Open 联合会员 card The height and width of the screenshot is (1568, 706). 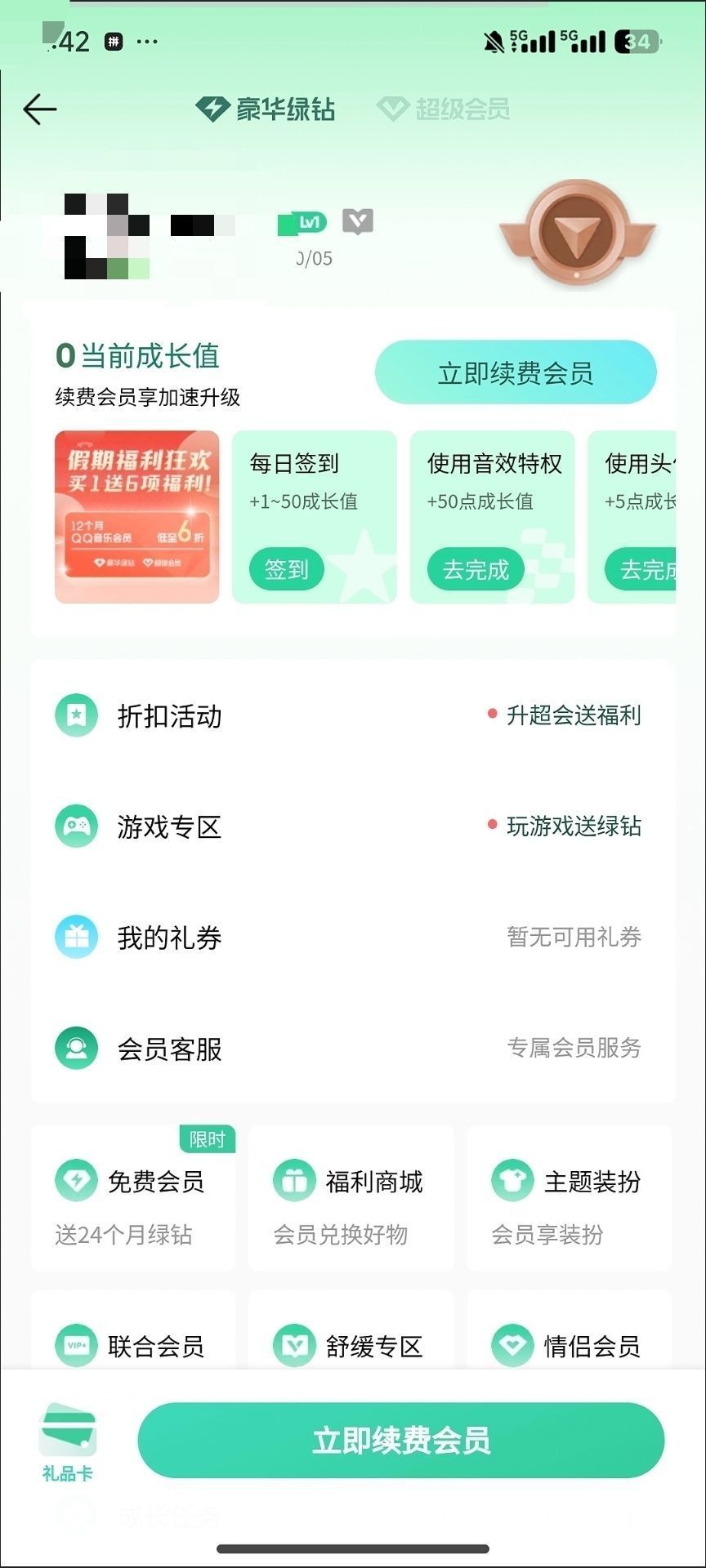coord(133,1344)
